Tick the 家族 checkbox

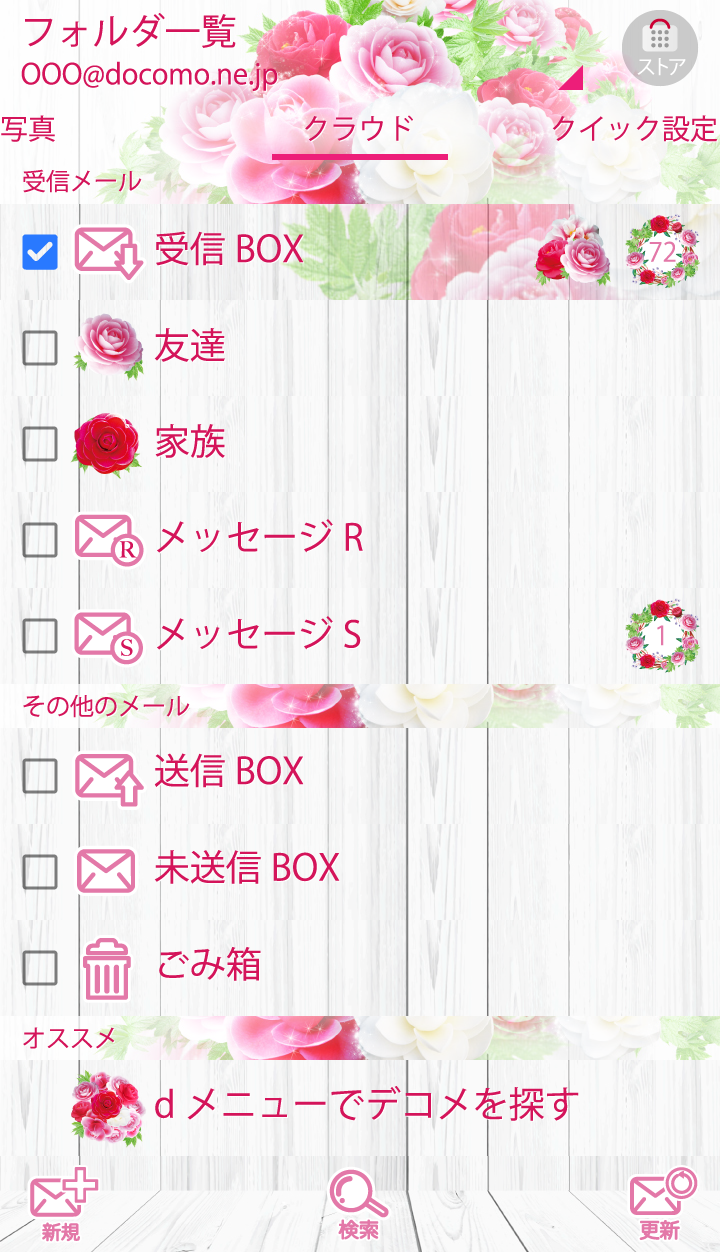40,444
